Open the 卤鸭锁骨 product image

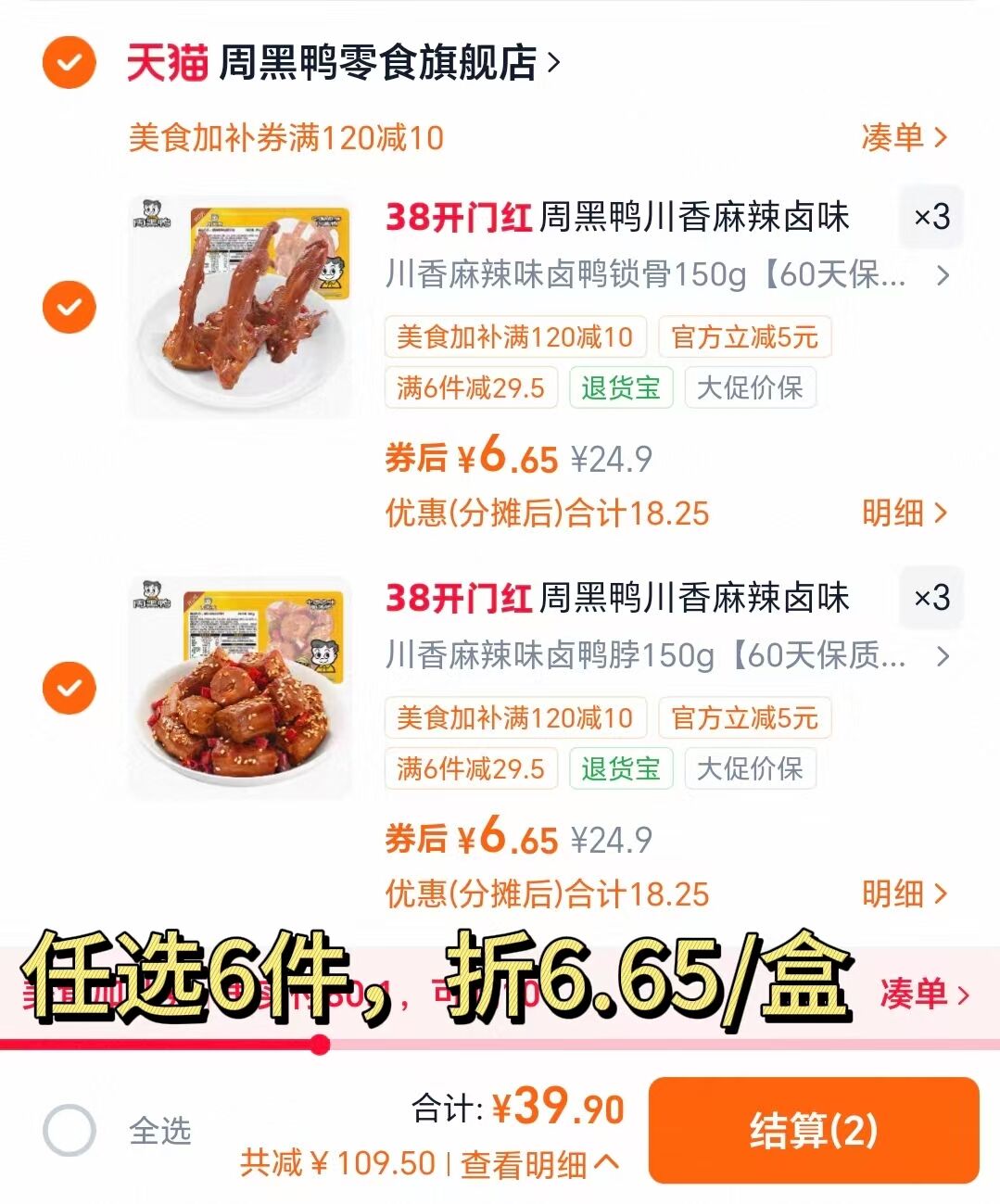[x=240, y=307]
